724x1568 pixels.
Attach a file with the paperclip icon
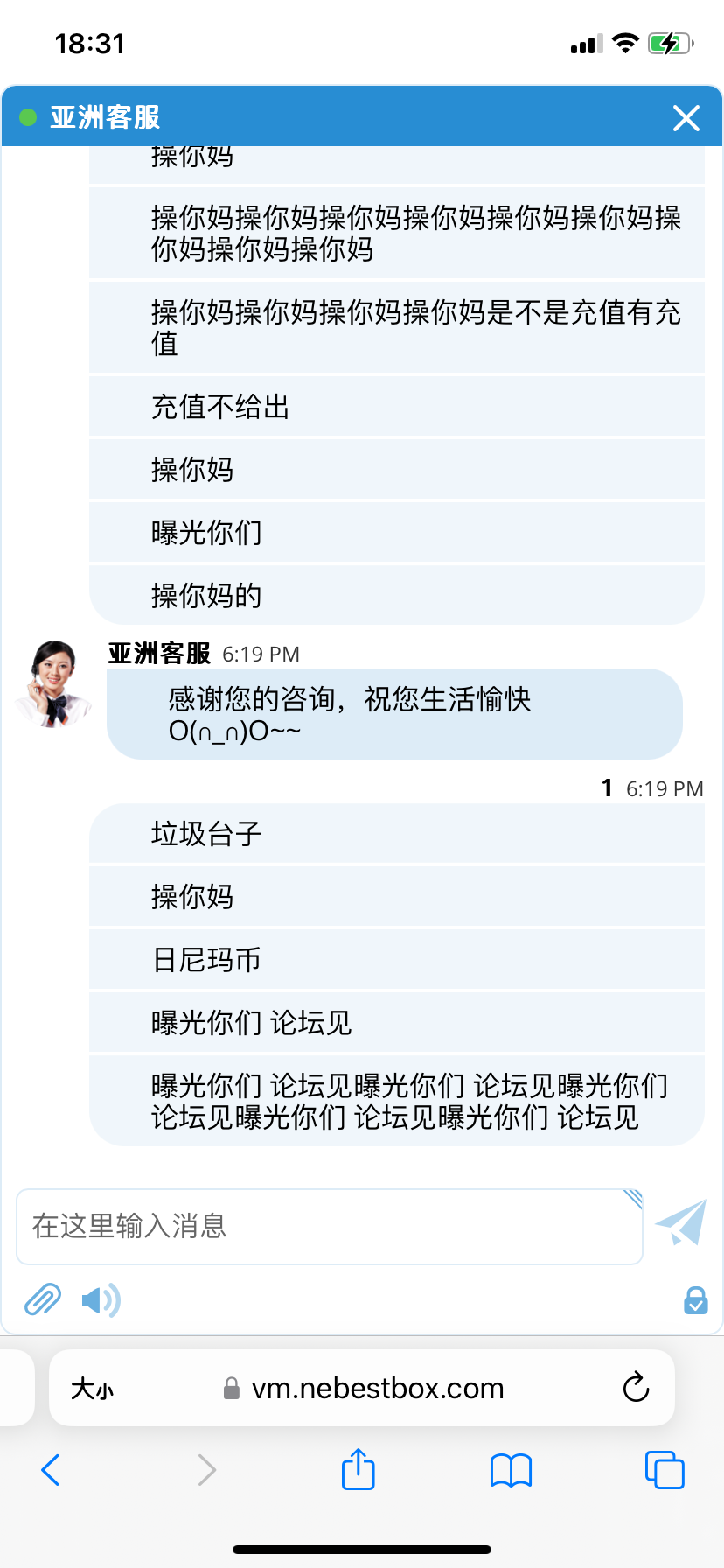42,1300
